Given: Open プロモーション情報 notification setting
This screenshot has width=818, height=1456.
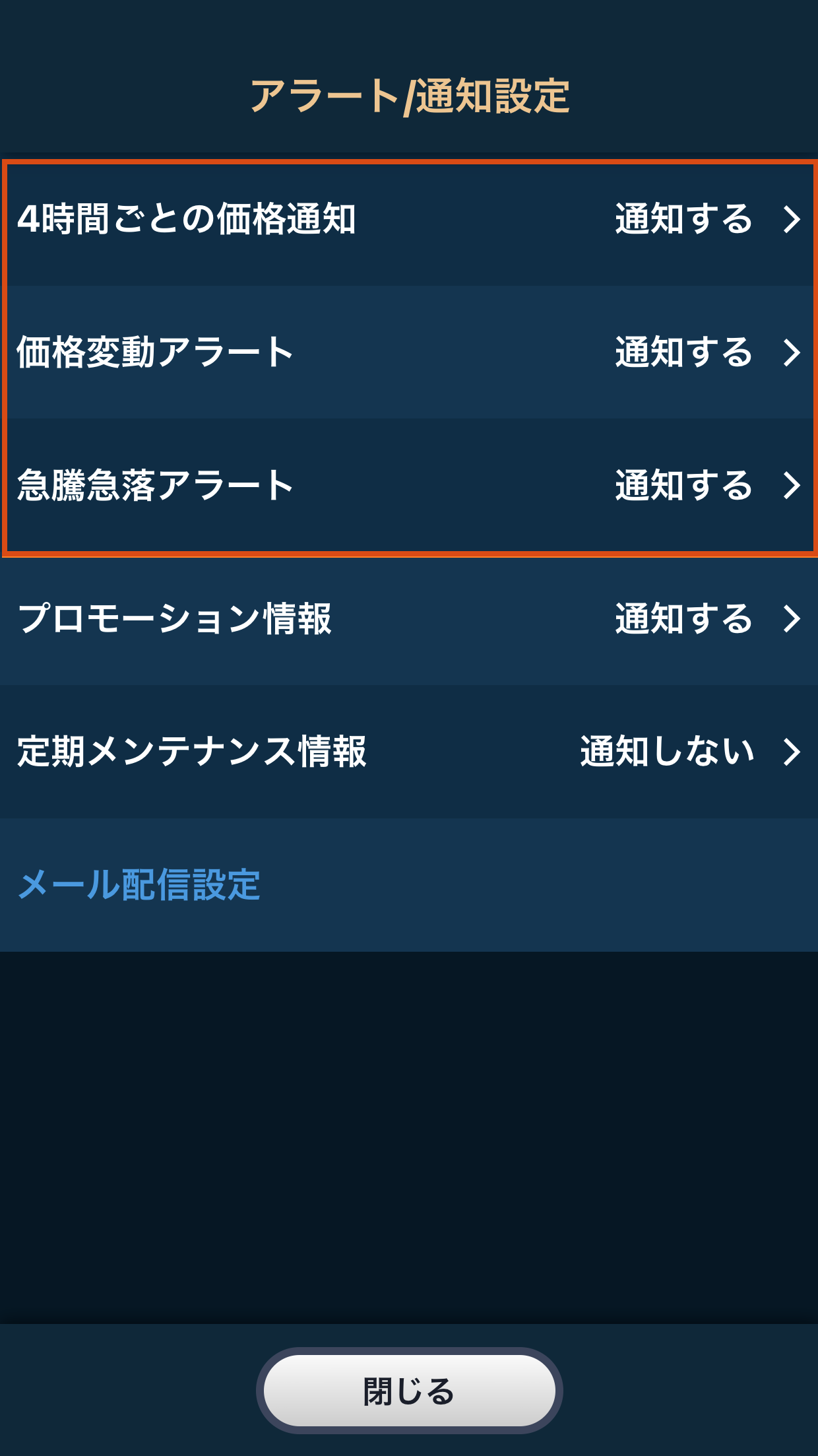Looking at the screenshot, I should click(x=409, y=619).
